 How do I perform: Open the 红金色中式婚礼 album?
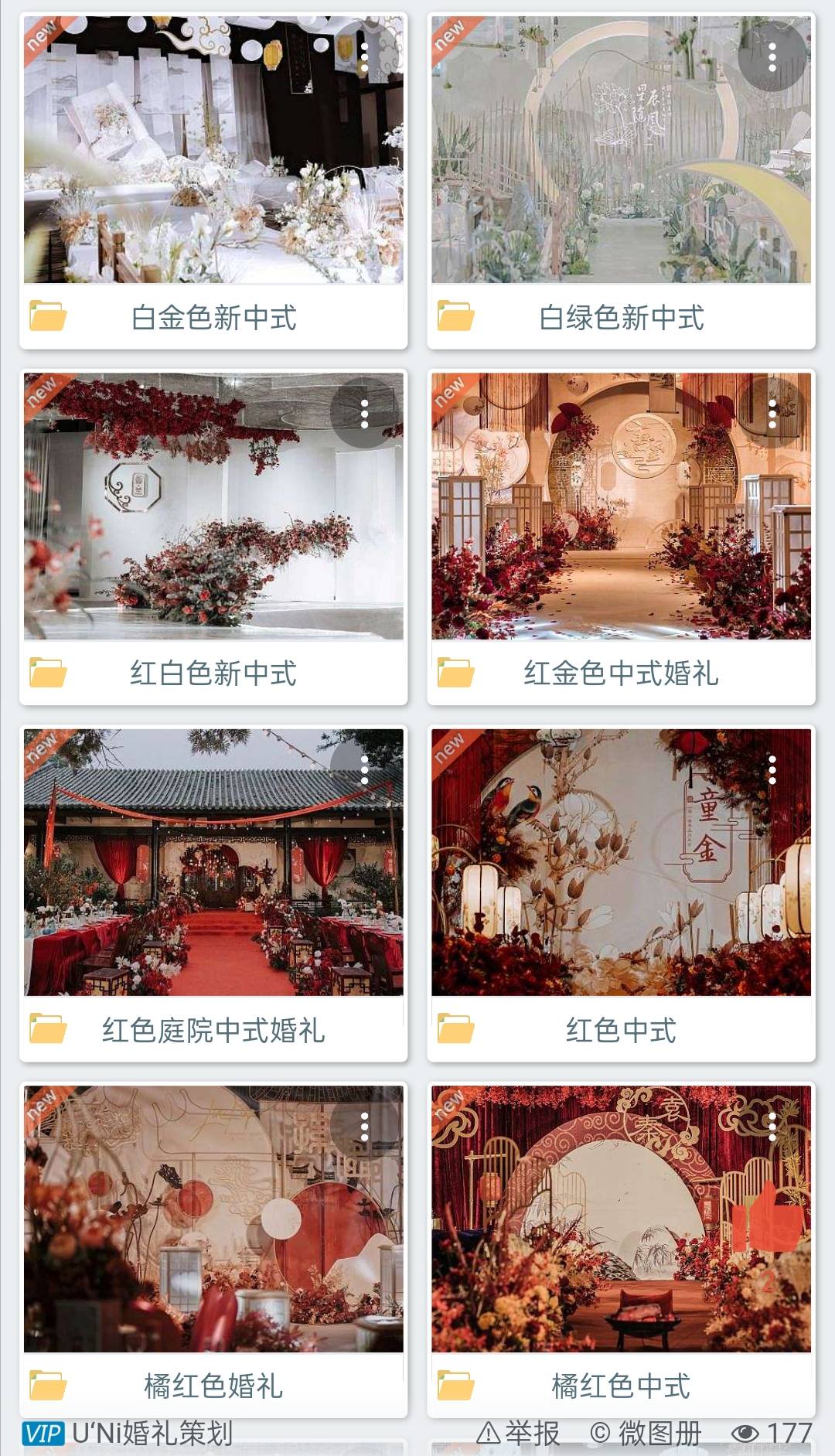tap(621, 537)
